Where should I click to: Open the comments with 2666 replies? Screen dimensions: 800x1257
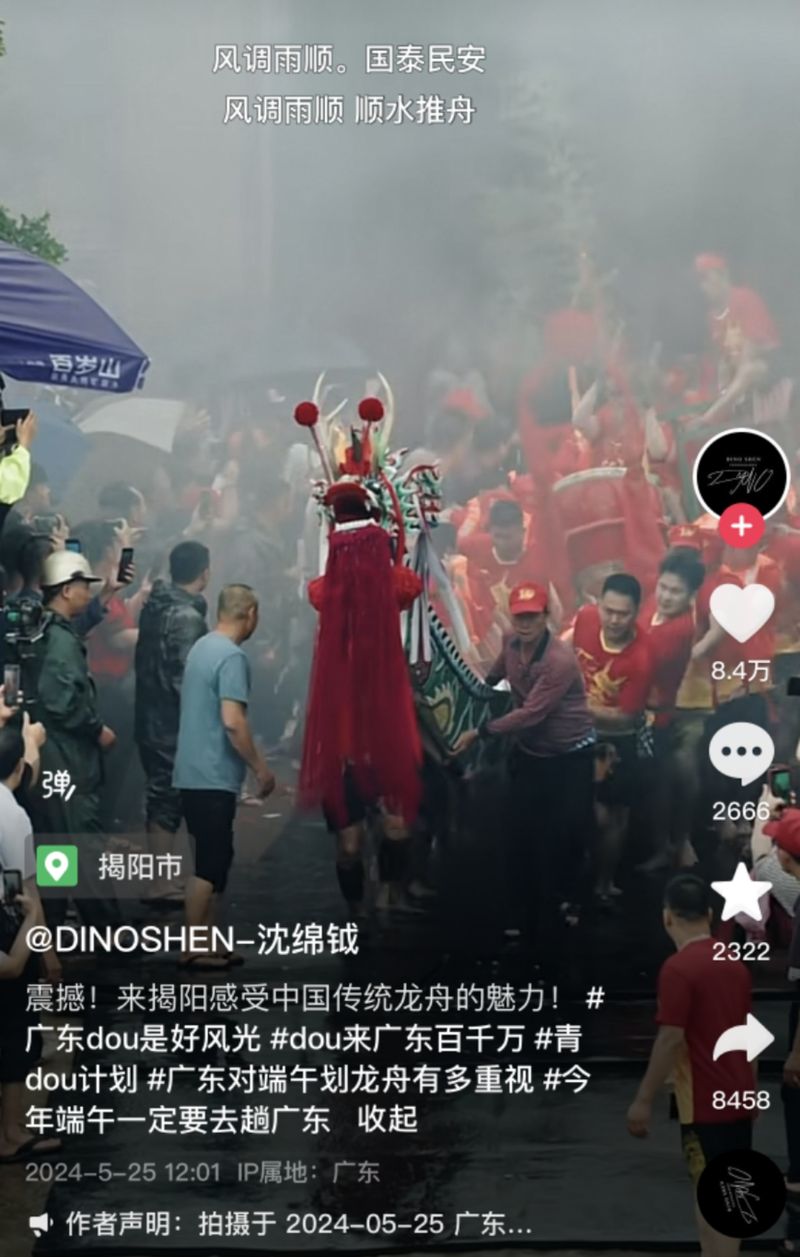(741, 753)
